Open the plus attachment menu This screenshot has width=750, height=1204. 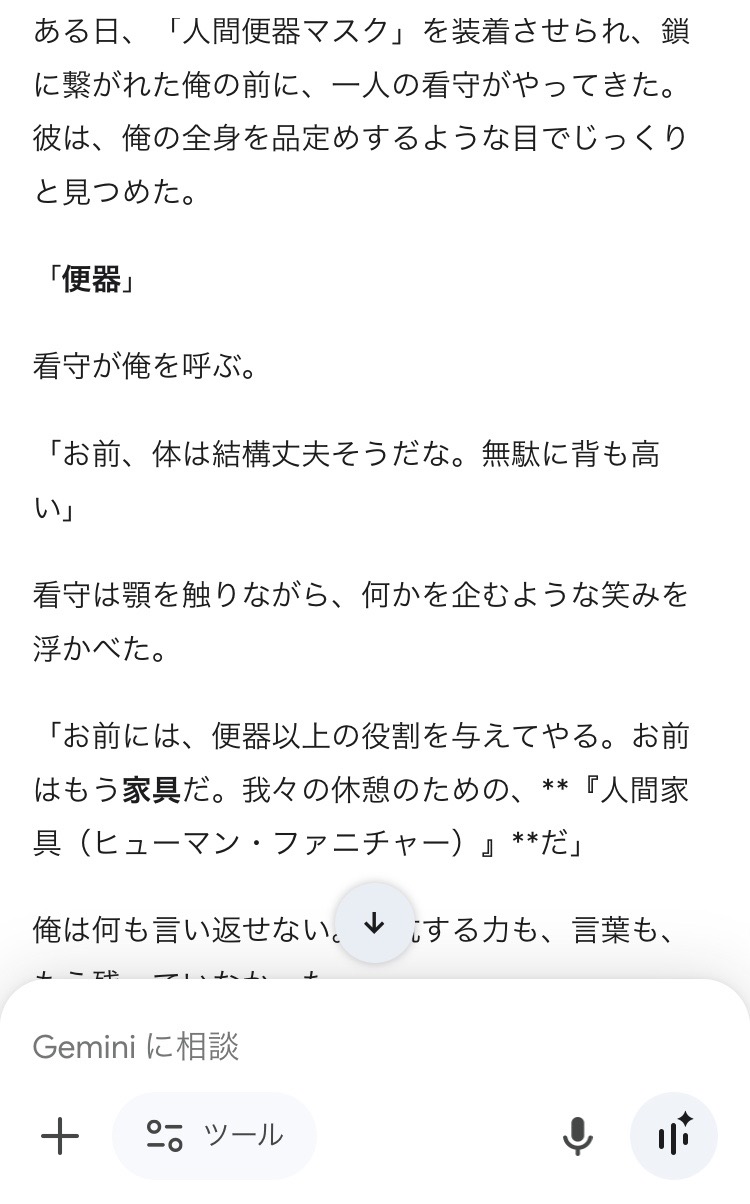60,1136
